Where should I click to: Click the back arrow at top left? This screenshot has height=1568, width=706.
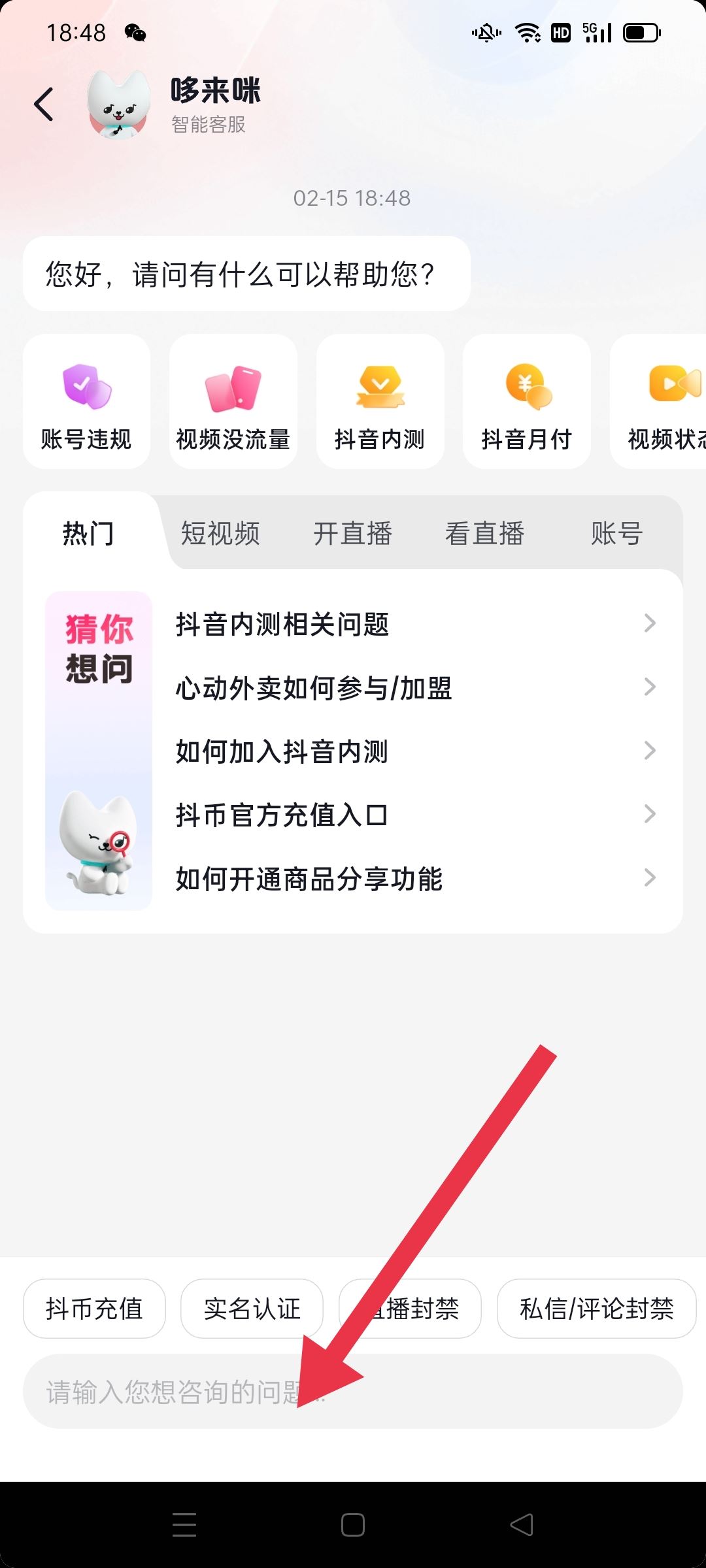click(44, 103)
